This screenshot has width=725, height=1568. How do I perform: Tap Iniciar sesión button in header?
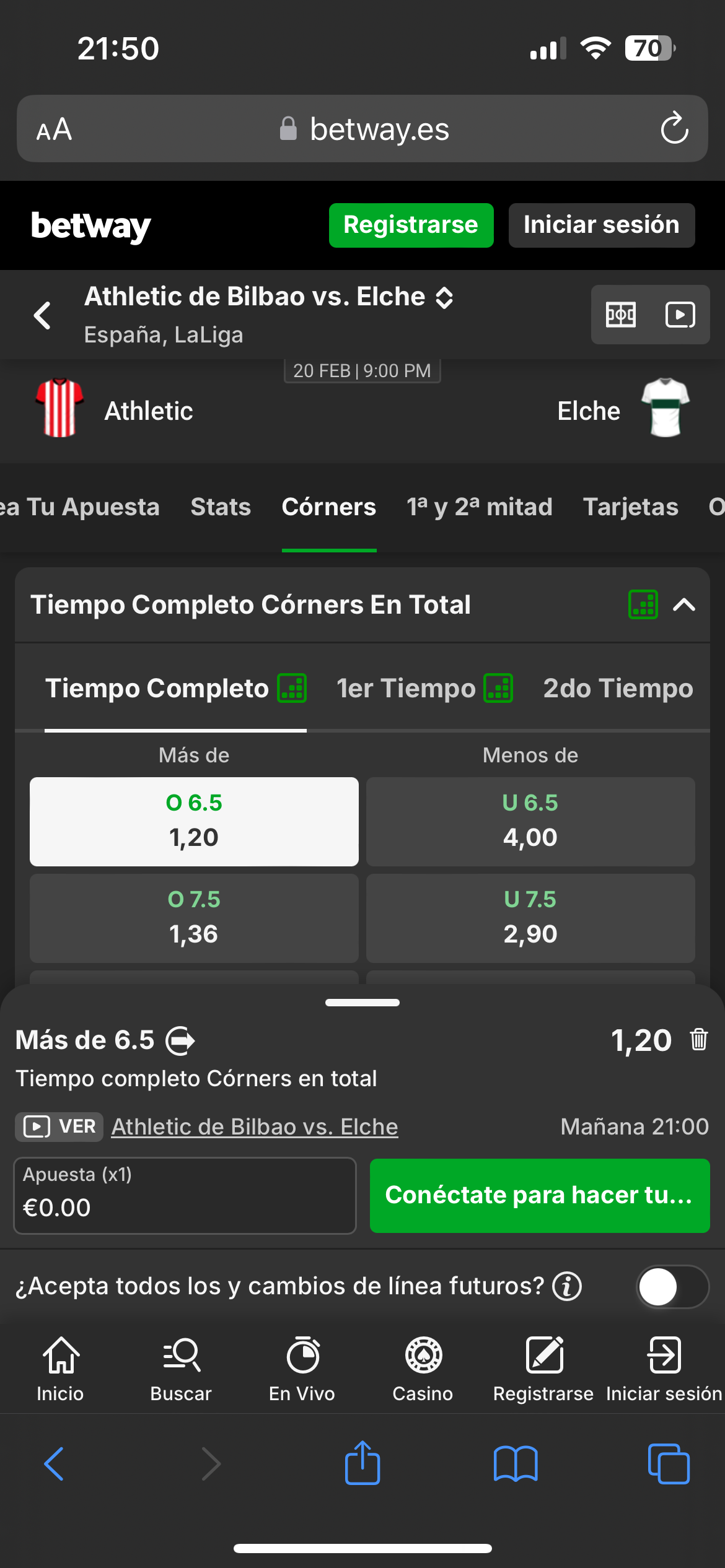click(x=601, y=225)
